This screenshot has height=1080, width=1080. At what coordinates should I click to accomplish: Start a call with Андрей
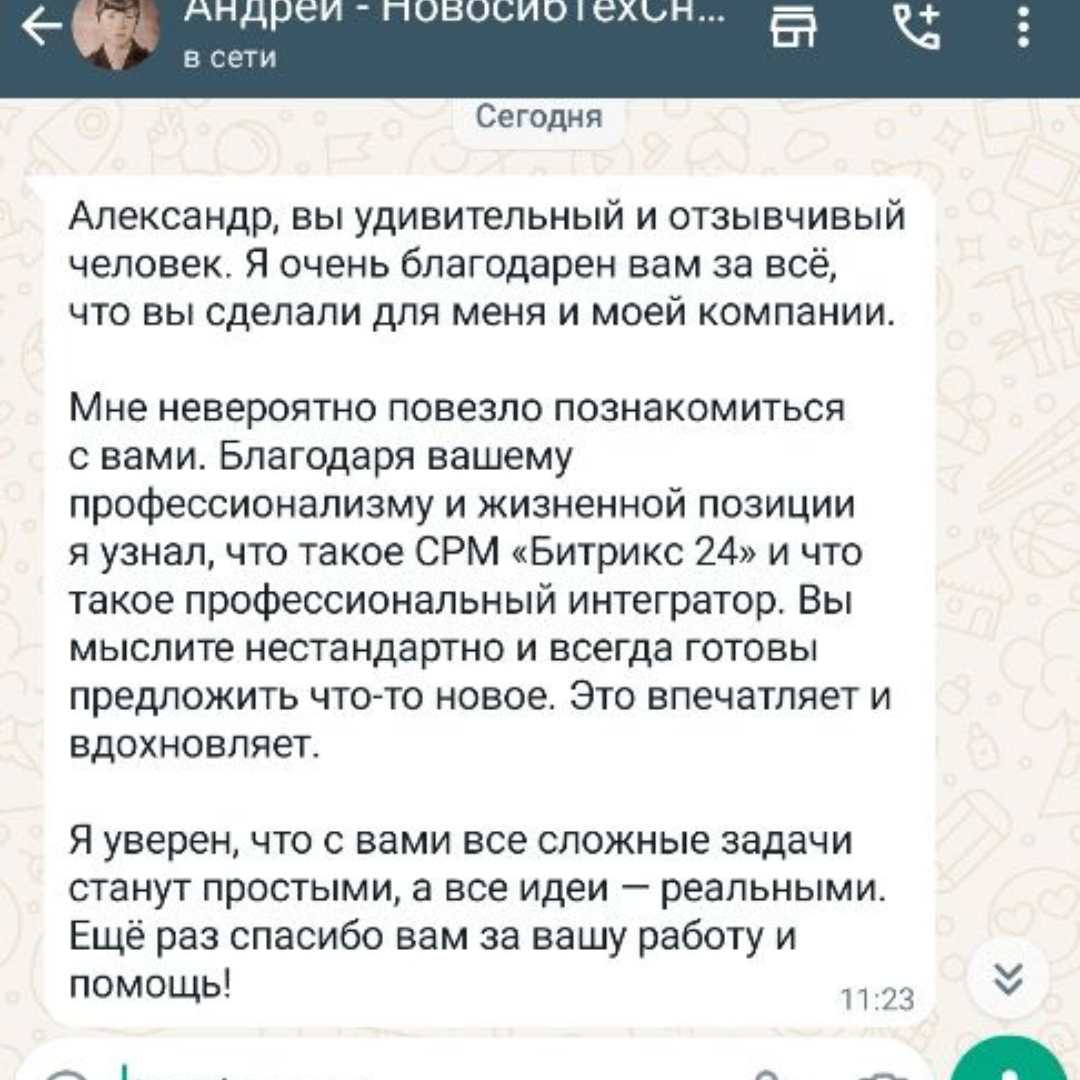tap(914, 28)
